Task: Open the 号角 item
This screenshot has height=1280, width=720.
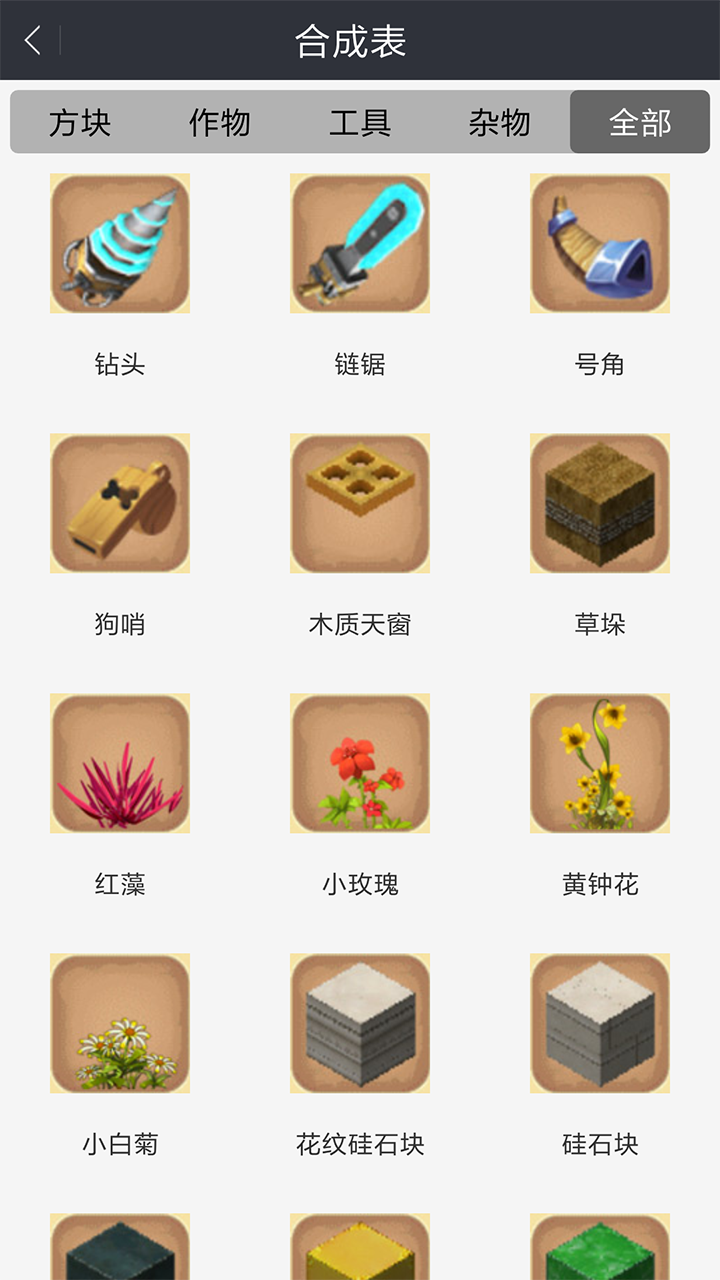Action: [x=600, y=244]
